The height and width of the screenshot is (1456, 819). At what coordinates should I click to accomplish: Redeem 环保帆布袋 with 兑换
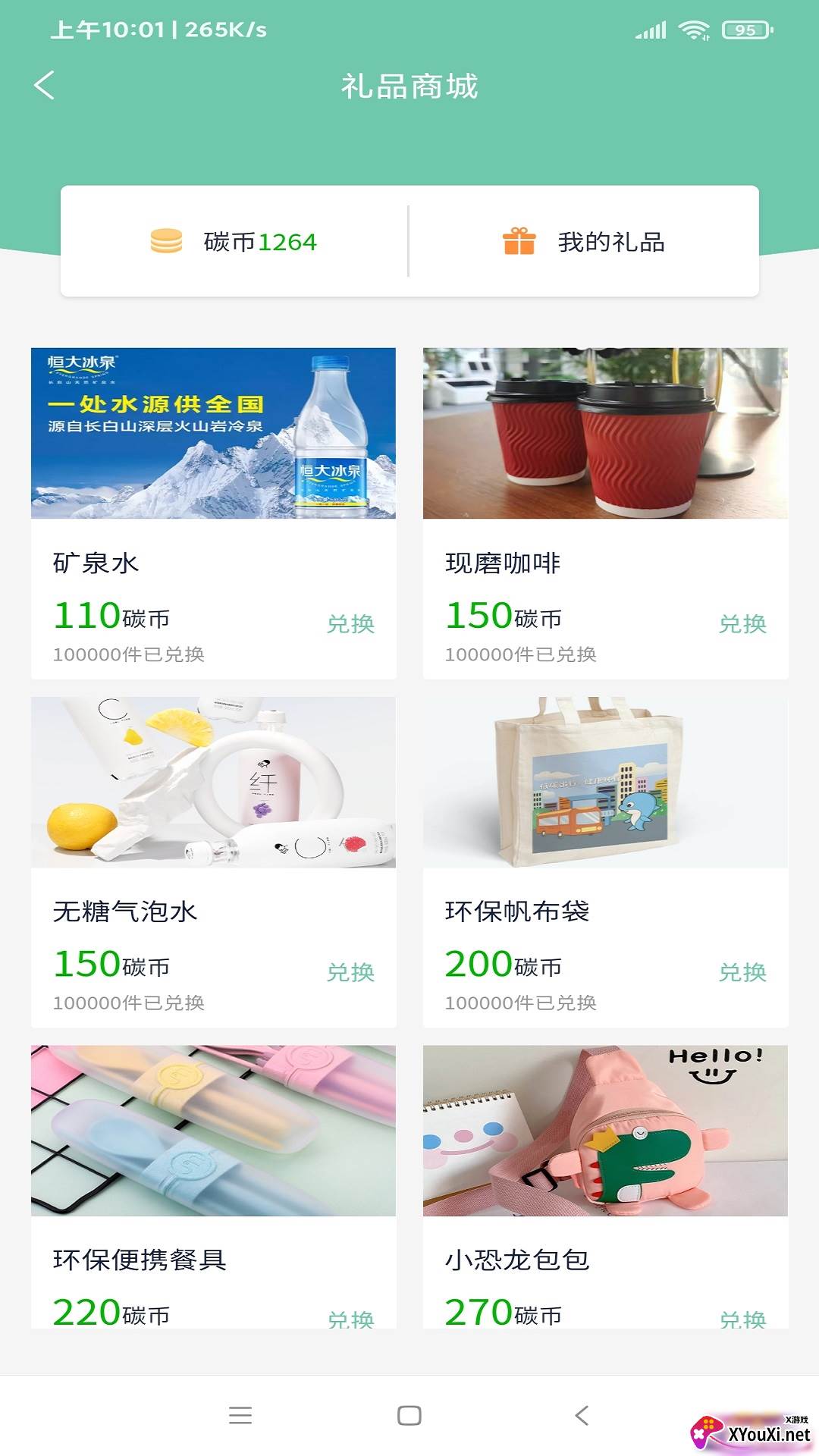tap(742, 971)
